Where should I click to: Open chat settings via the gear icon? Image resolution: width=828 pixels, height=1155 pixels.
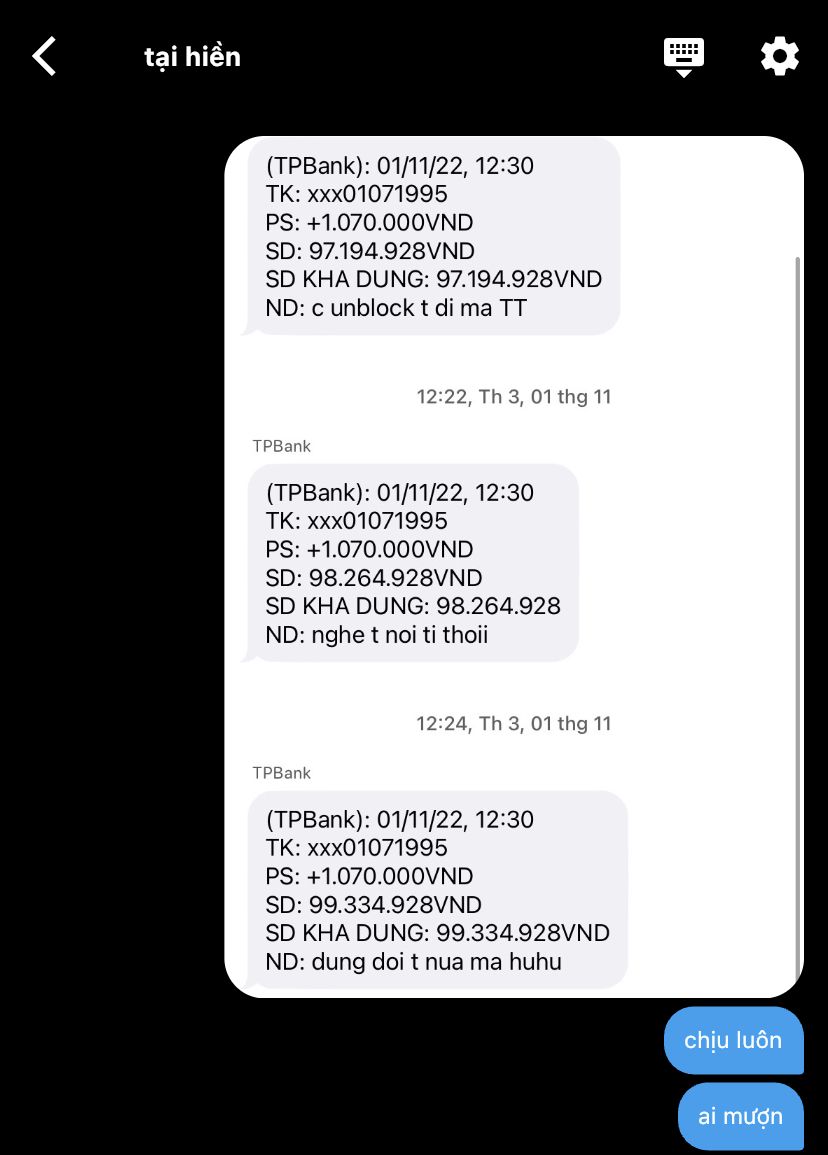780,56
